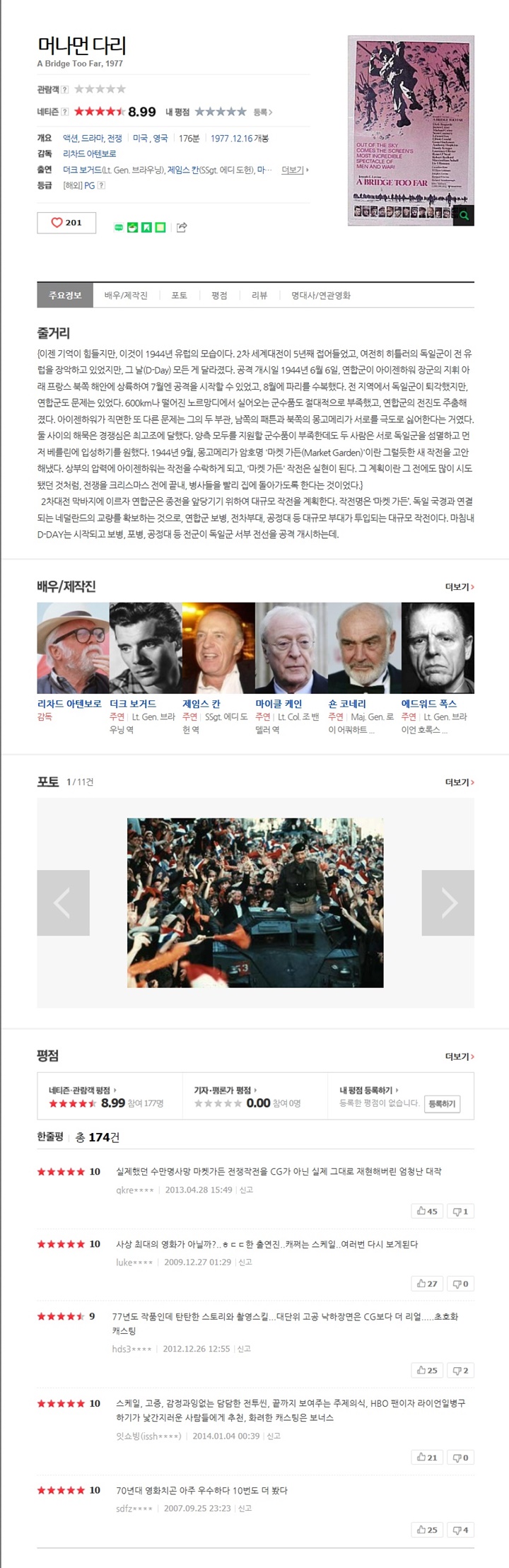This screenshot has height=1568, width=509.
Task: Tap 더보기 in the 배우/제작진 section
Action: (x=459, y=587)
